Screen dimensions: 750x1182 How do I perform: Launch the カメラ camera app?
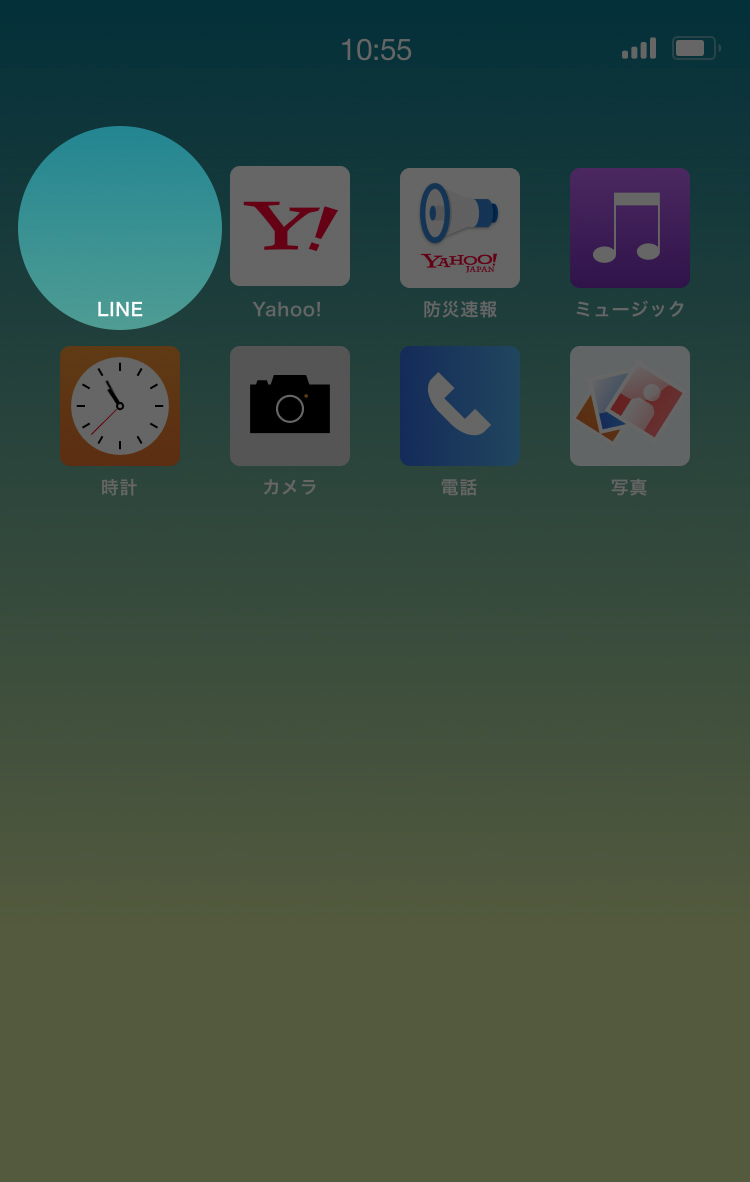point(290,406)
